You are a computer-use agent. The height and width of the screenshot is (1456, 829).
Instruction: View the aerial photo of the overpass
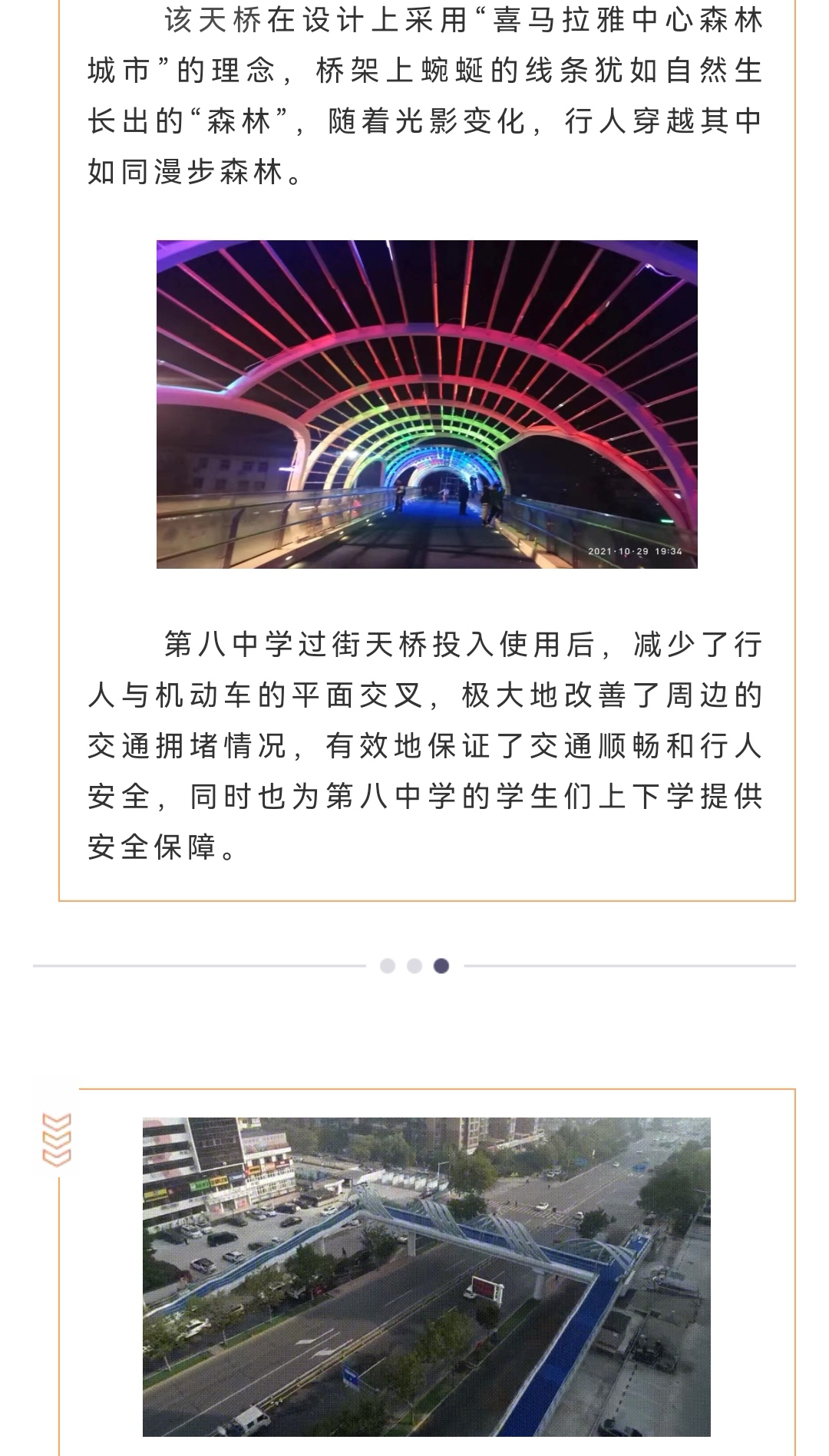(x=427, y=1276)
